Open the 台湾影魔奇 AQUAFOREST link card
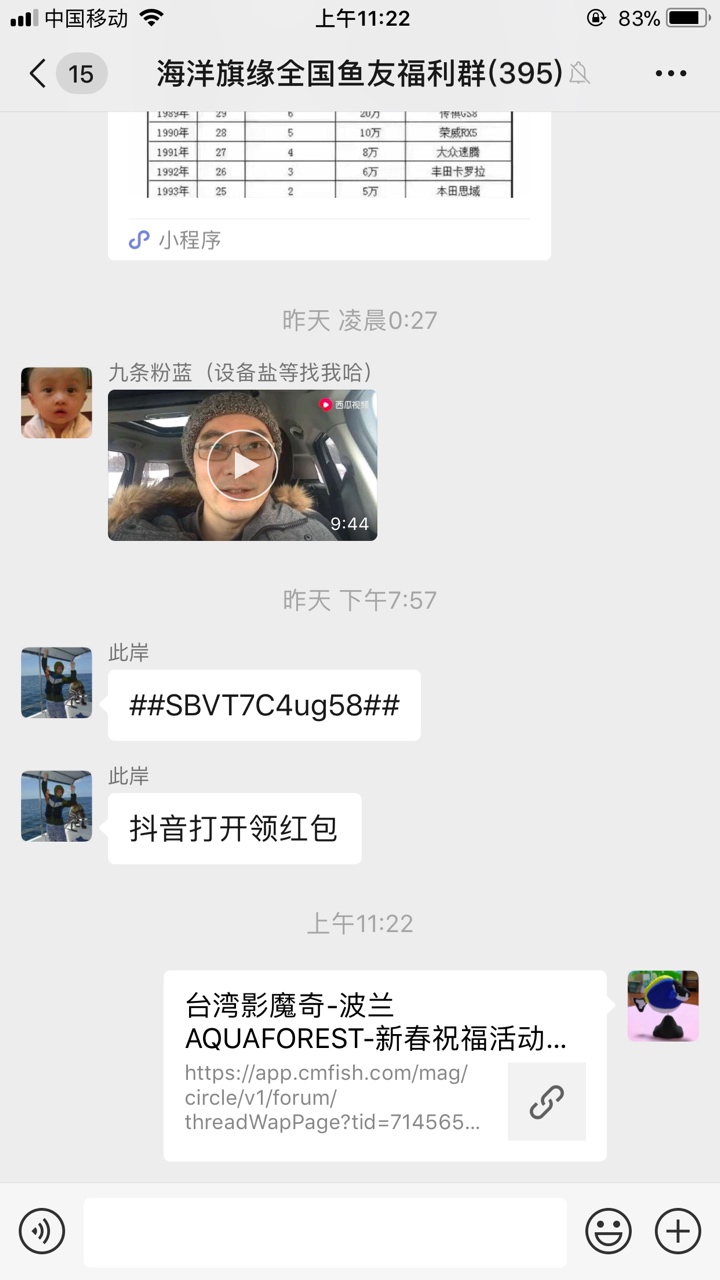Image resolution: width=720 pixels, height=1280 pixels. coord(385,1066)
